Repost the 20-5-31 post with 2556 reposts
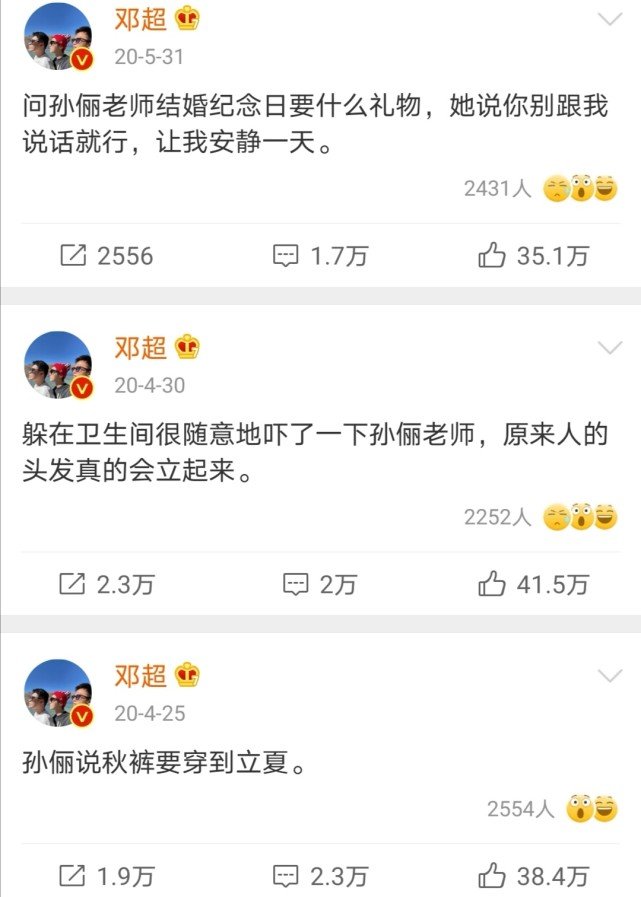This screenshot has width=641, height=897. pos(106,256)
